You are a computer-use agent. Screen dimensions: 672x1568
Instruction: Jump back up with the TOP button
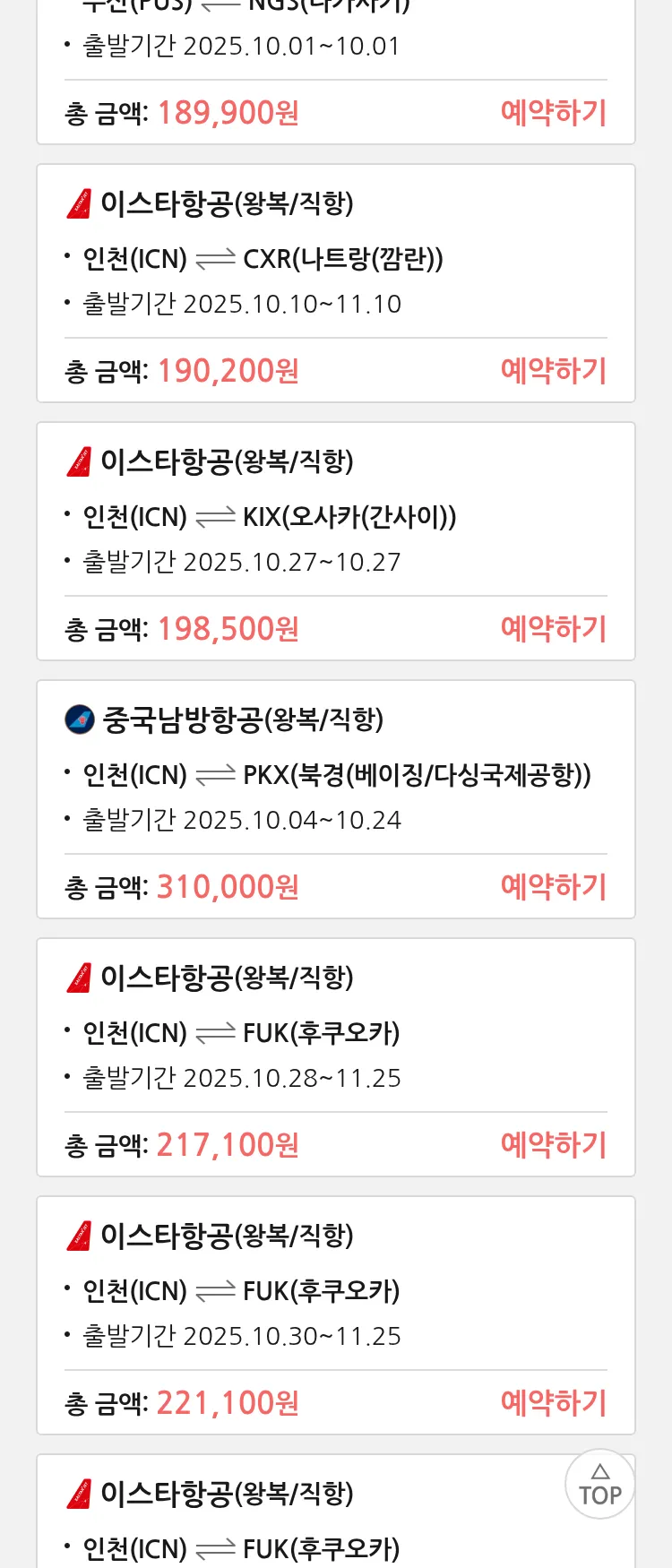(599, 1485)
